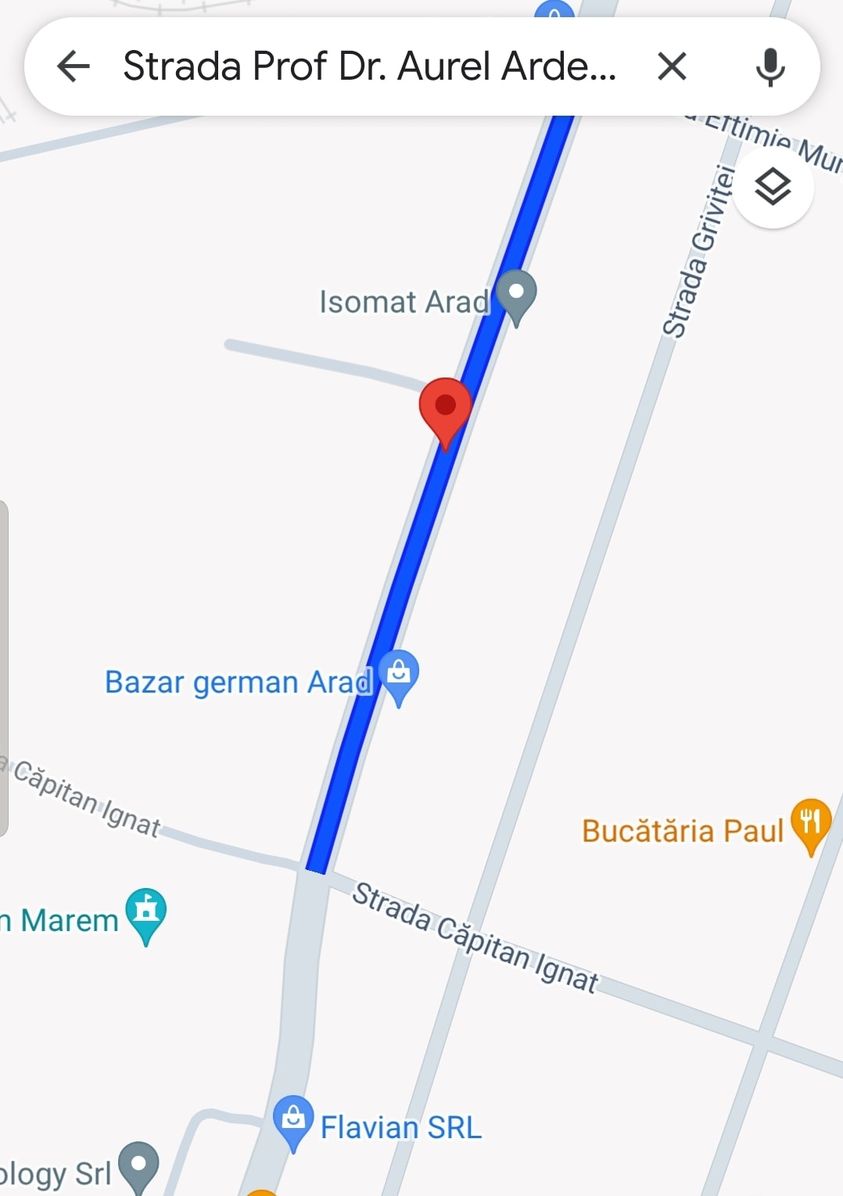This screenshot has width=843, height=1196.
Task: Start voice search with the microphone
Action: [769, 67]
